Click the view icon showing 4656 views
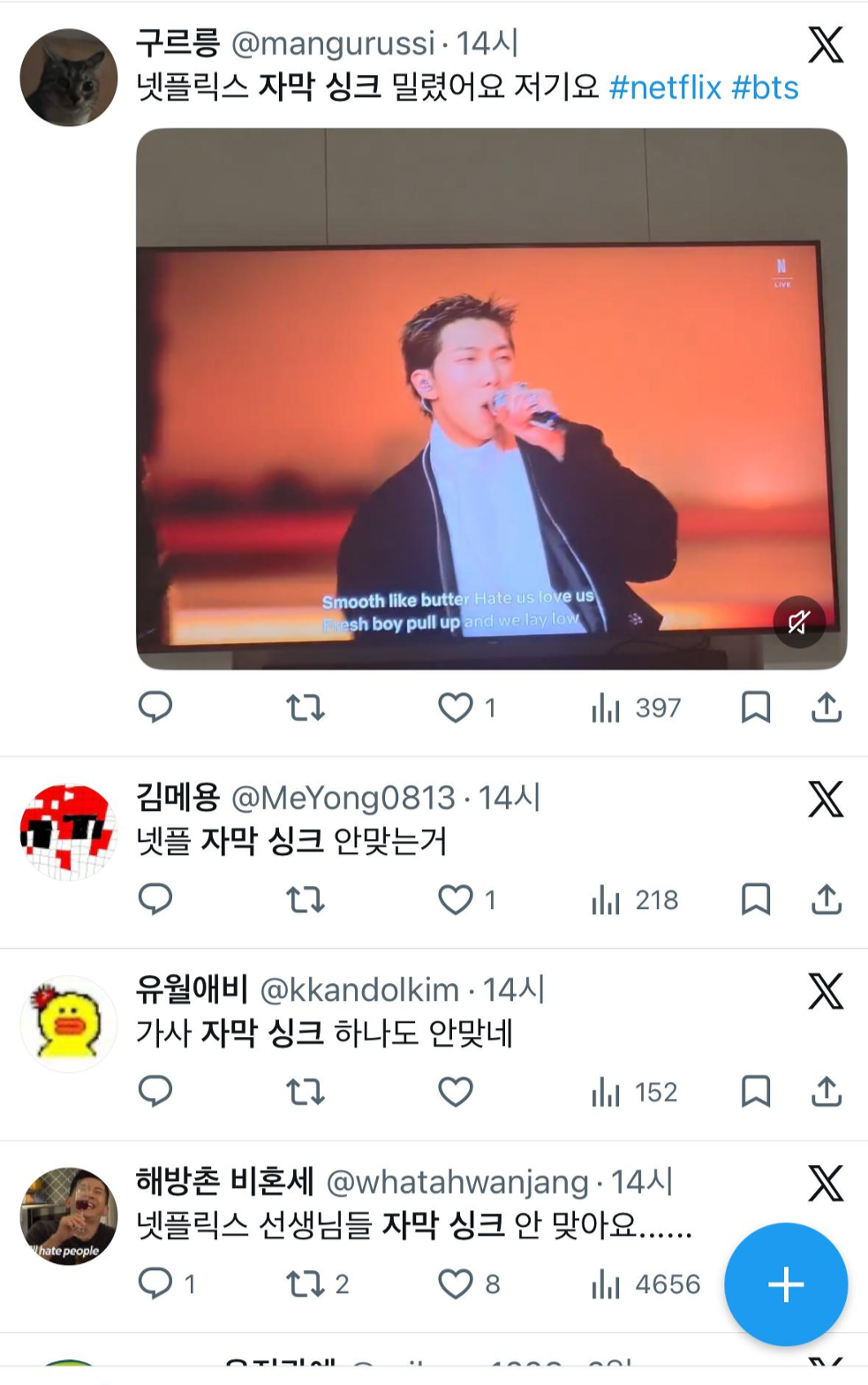 click(x=606, y=1285)
